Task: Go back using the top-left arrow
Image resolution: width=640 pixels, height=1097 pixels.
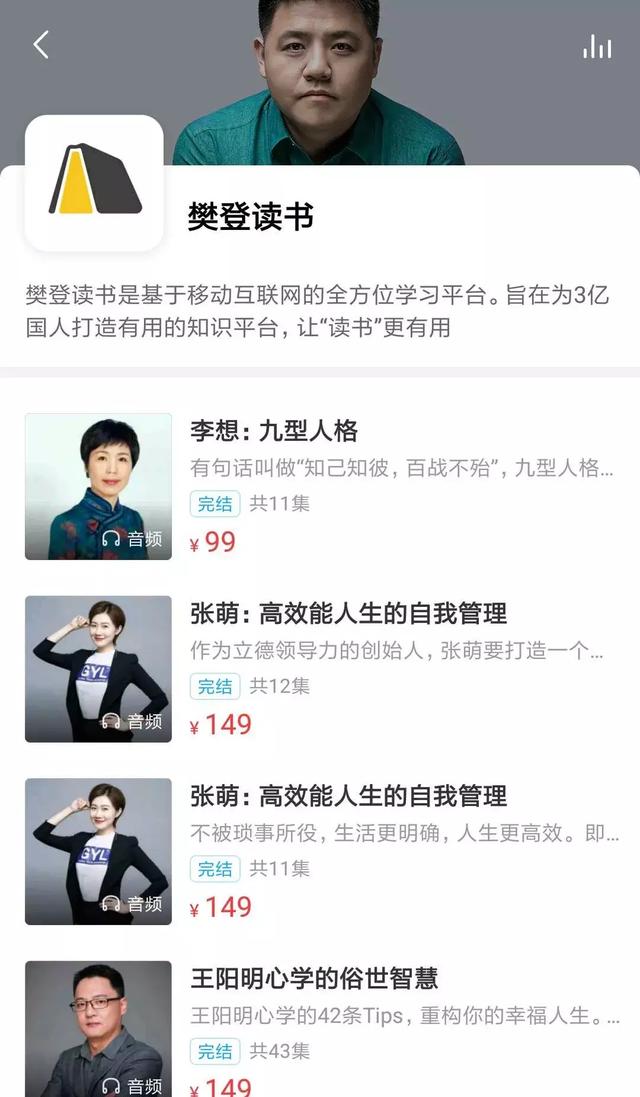Action: [41, 45]
